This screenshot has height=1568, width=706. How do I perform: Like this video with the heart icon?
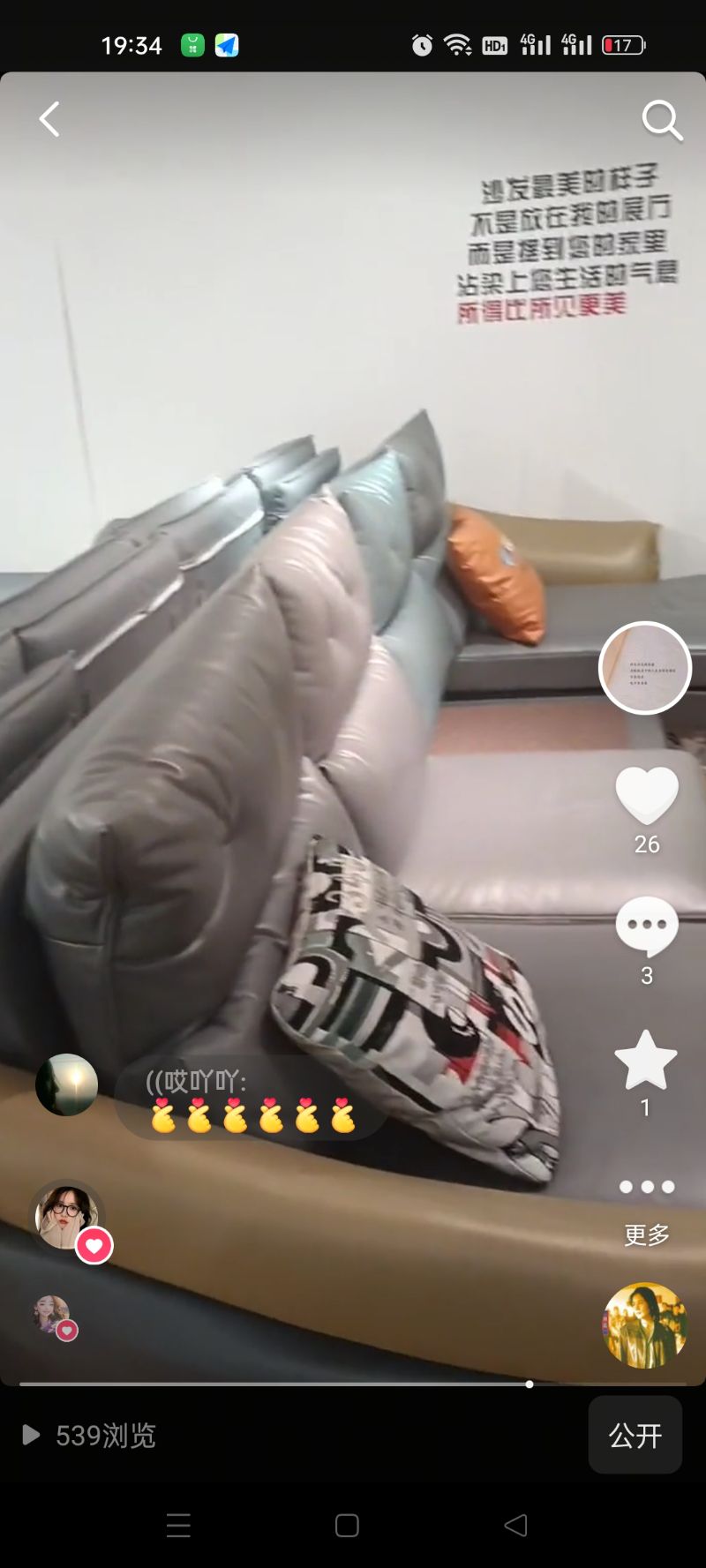tap(647, 796)
